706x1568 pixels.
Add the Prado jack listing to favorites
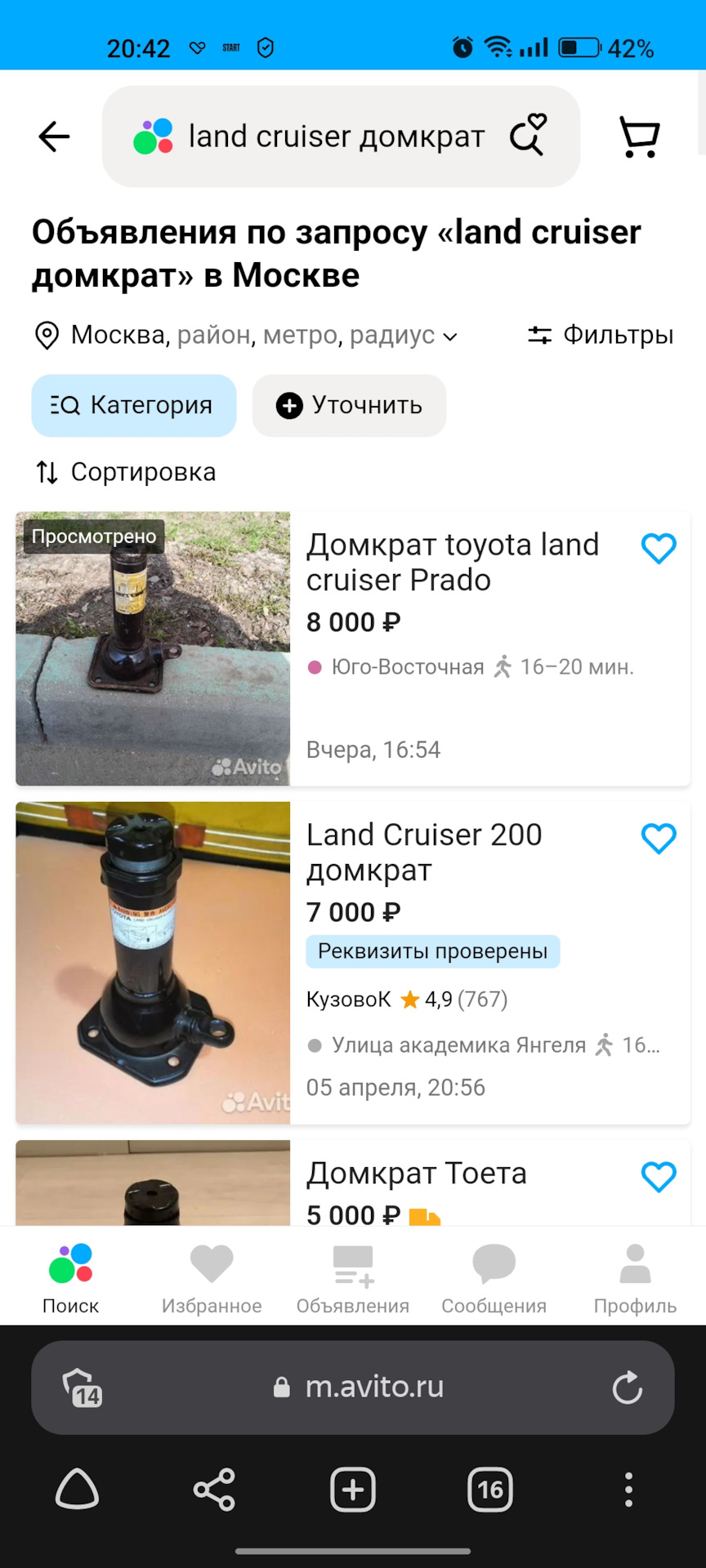click(659, 548)
